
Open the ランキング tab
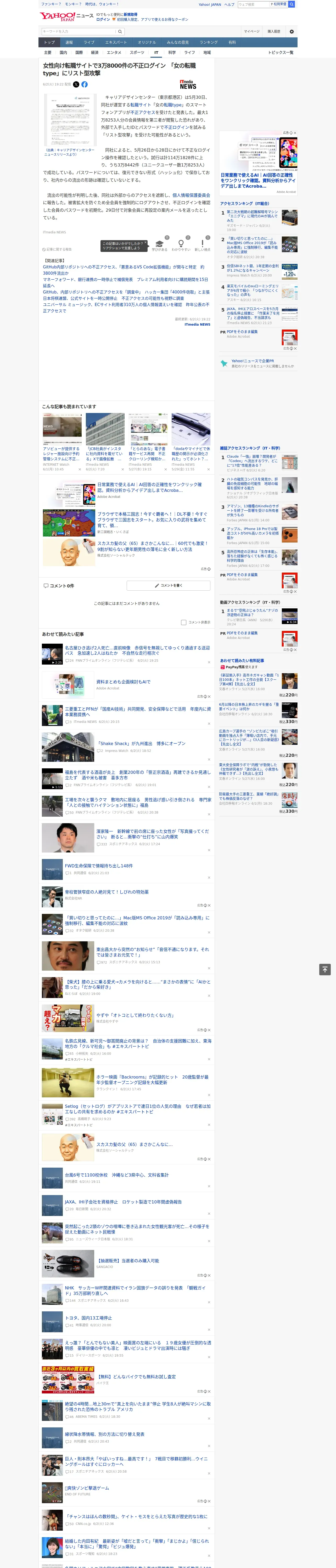pos(209,43)
